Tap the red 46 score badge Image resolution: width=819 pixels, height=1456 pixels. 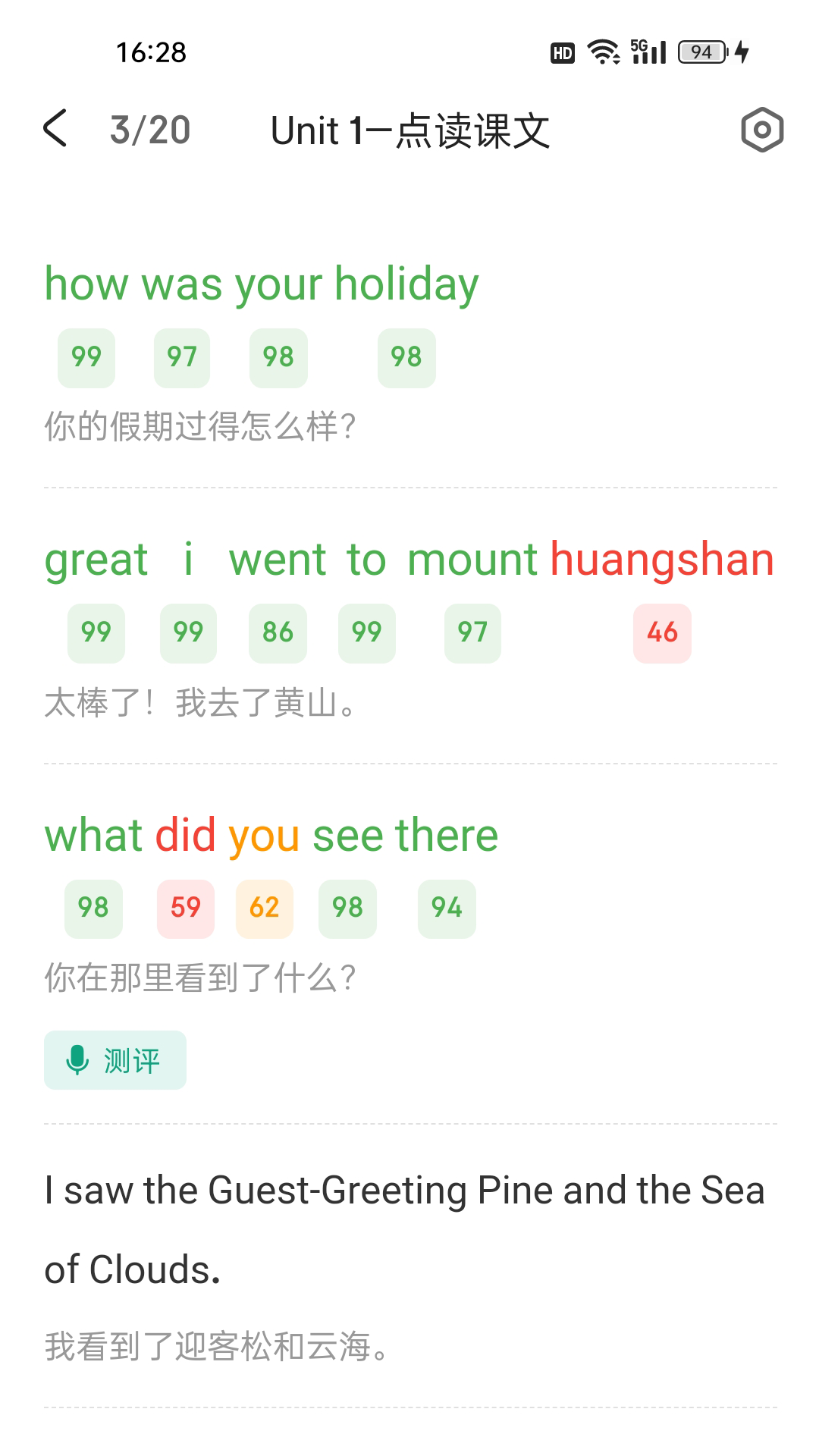[661, 632]
